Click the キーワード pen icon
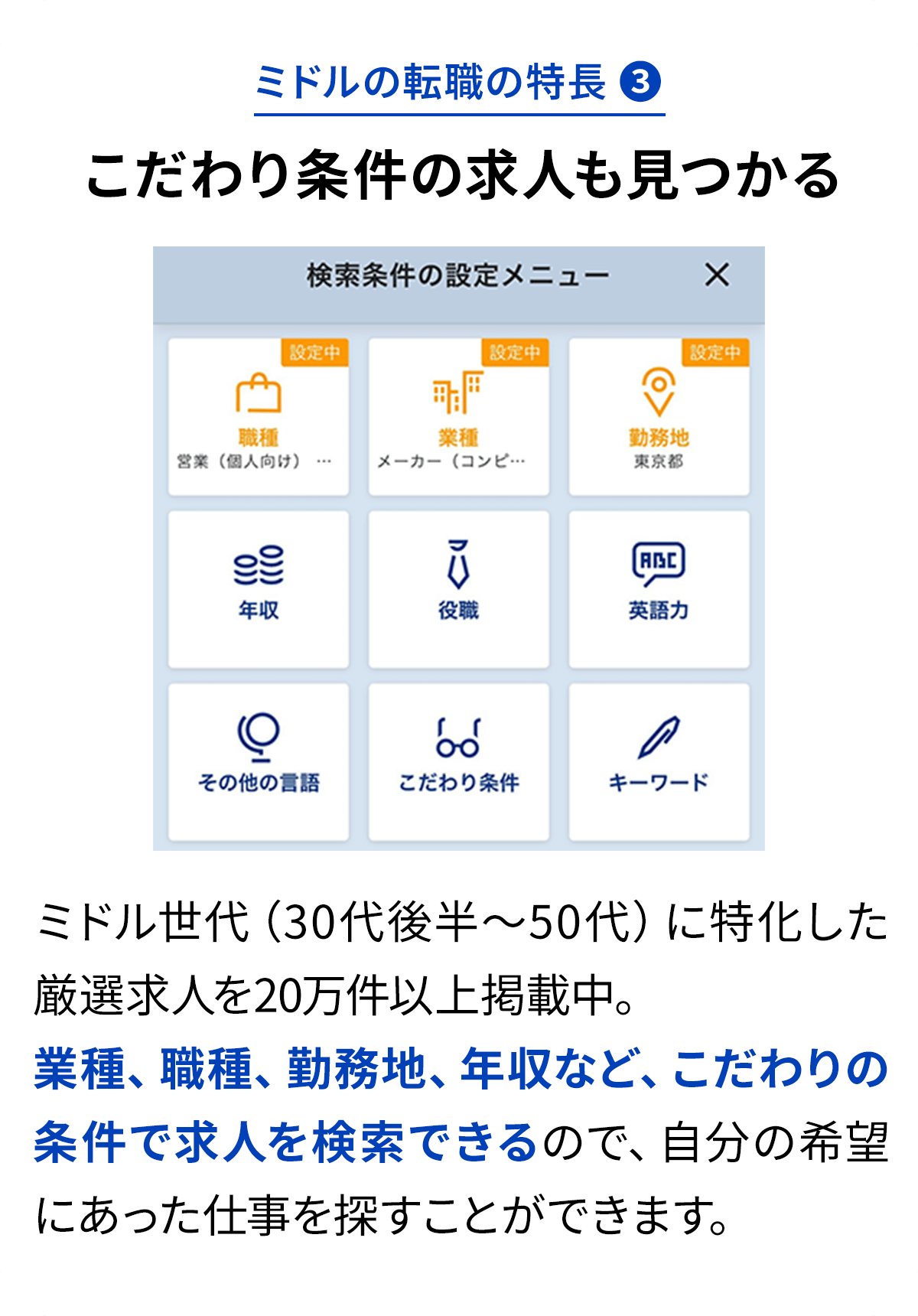This screenshot has height=1316, width=918. tap(658, 735)
